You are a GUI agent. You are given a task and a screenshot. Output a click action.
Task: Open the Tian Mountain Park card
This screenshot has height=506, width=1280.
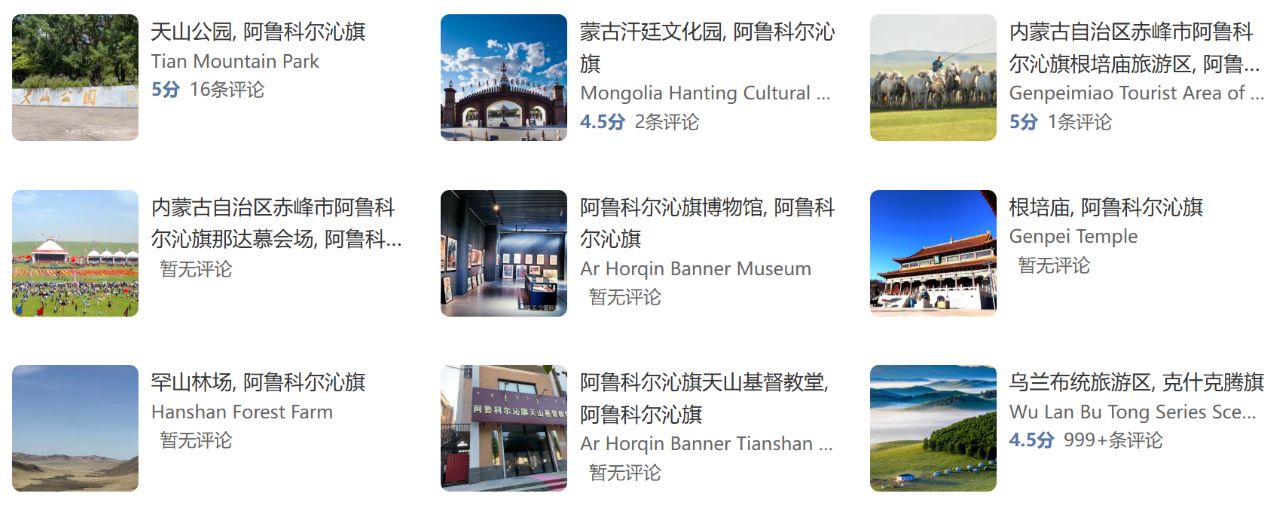click(258, 32)
